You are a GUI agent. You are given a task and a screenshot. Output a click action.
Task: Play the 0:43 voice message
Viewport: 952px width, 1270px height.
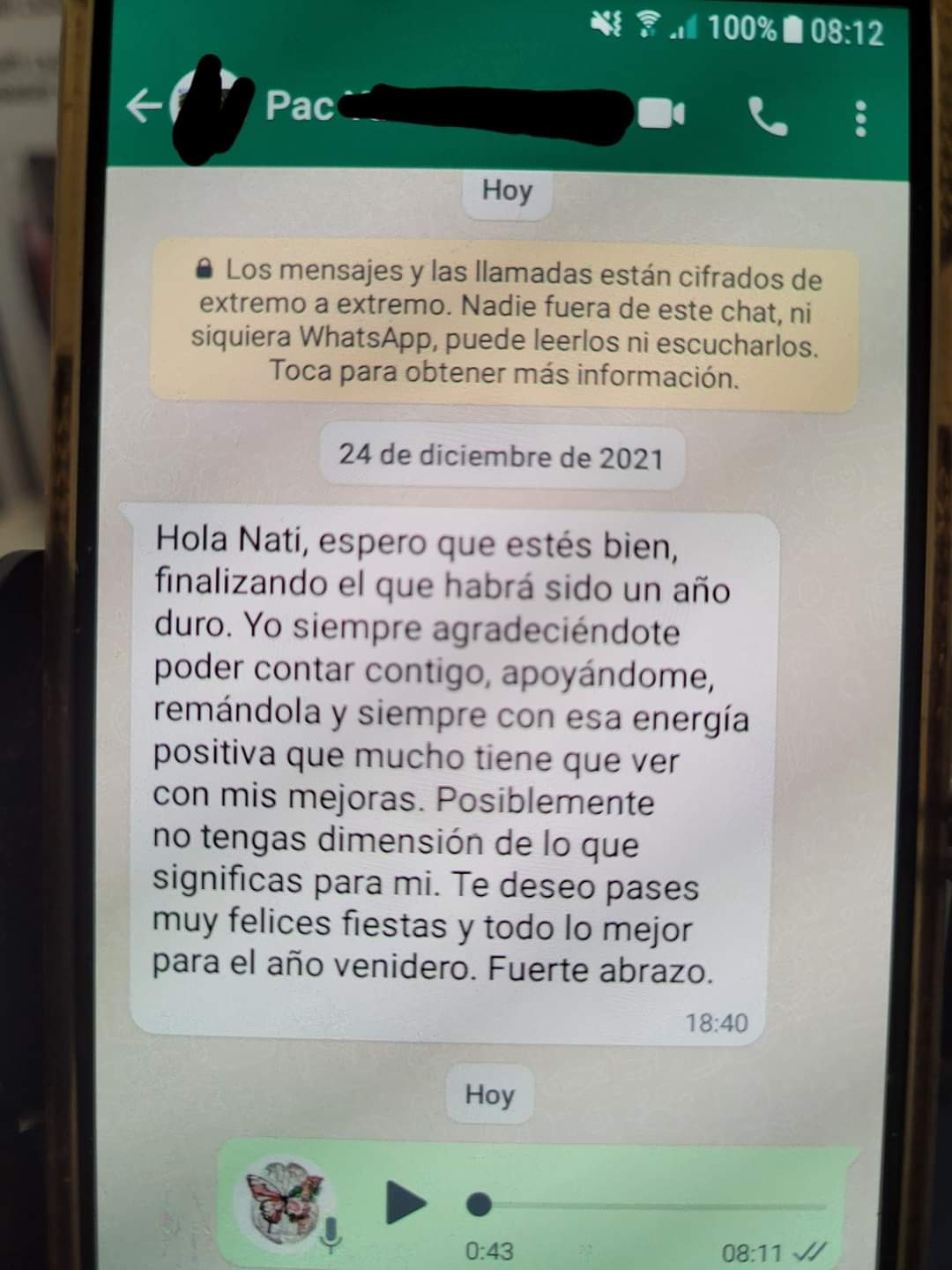(405, 1203)
